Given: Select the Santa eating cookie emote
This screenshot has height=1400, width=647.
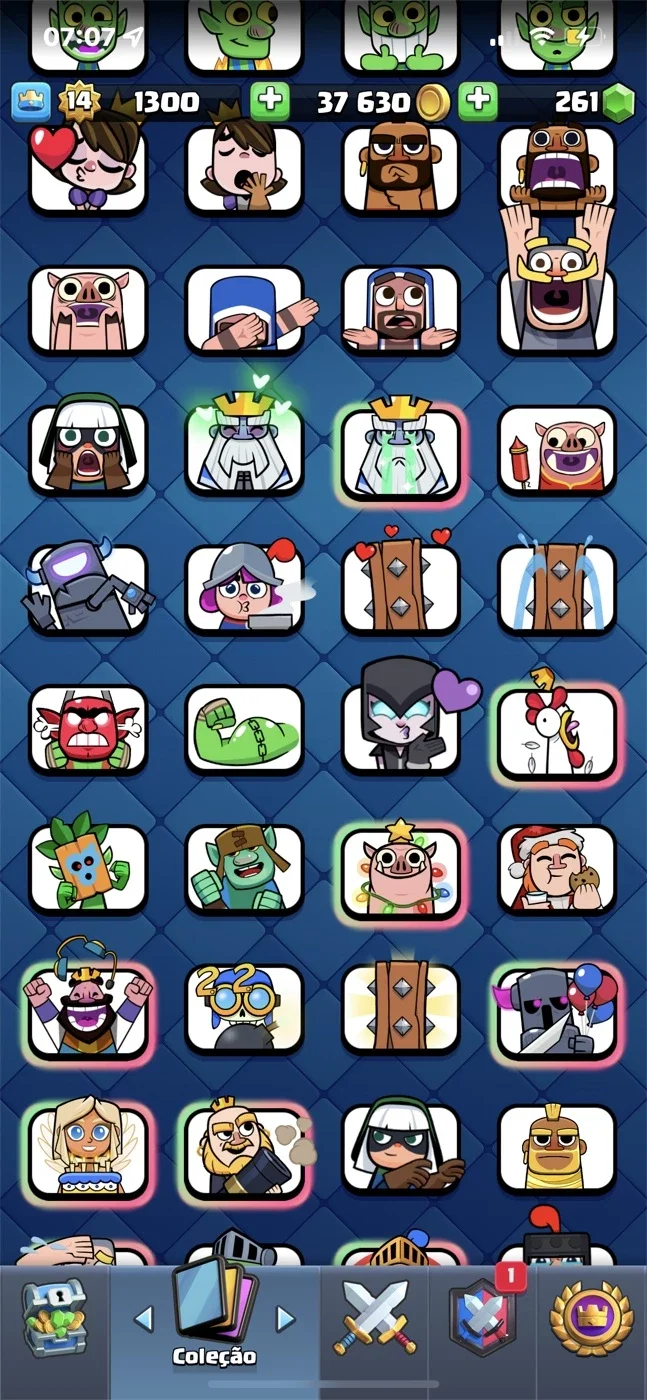Looking at the screenshot, I should coord(557,868).
